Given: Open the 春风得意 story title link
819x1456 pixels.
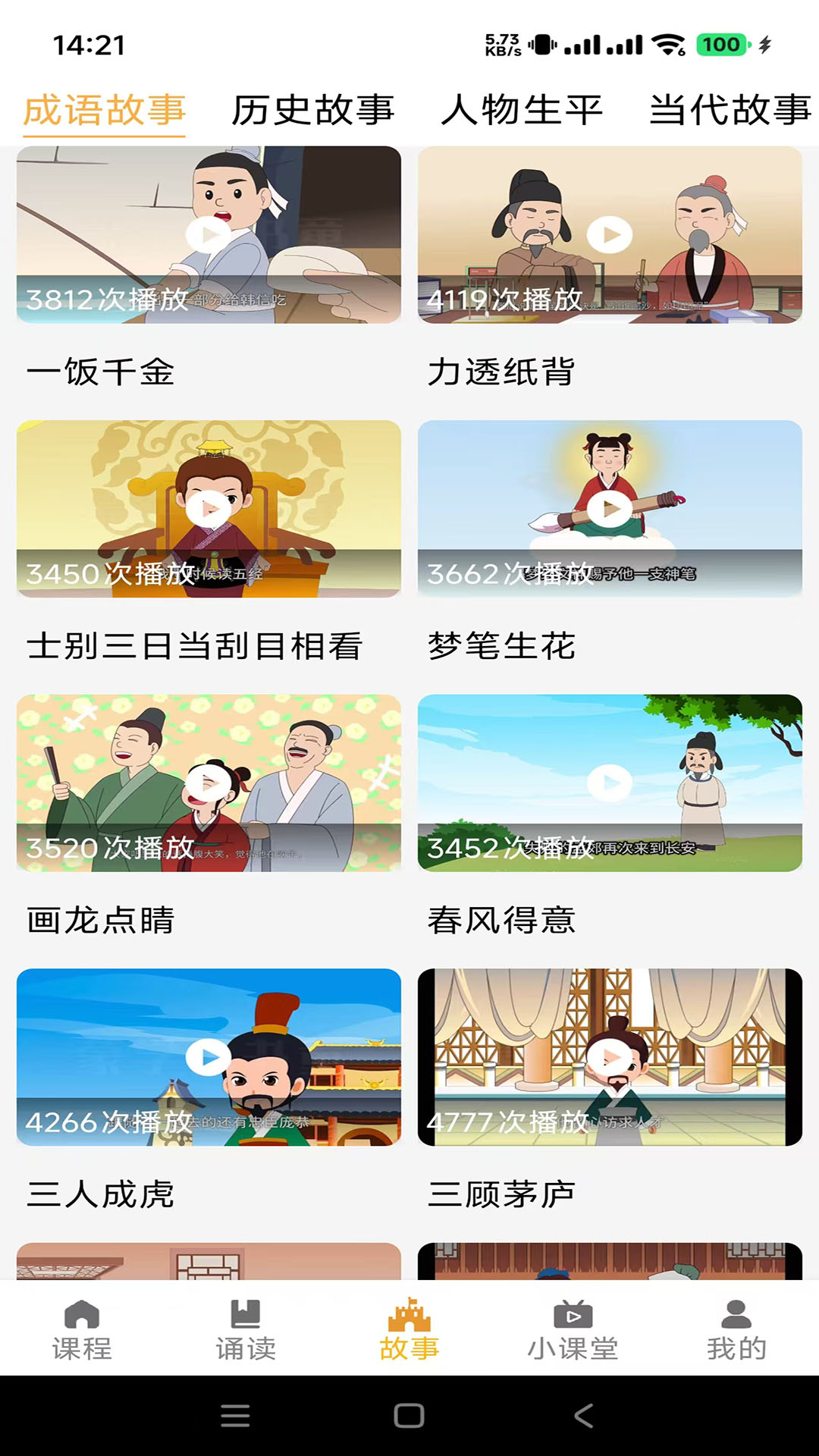Looking at the screenshot, I should [502, 921].
